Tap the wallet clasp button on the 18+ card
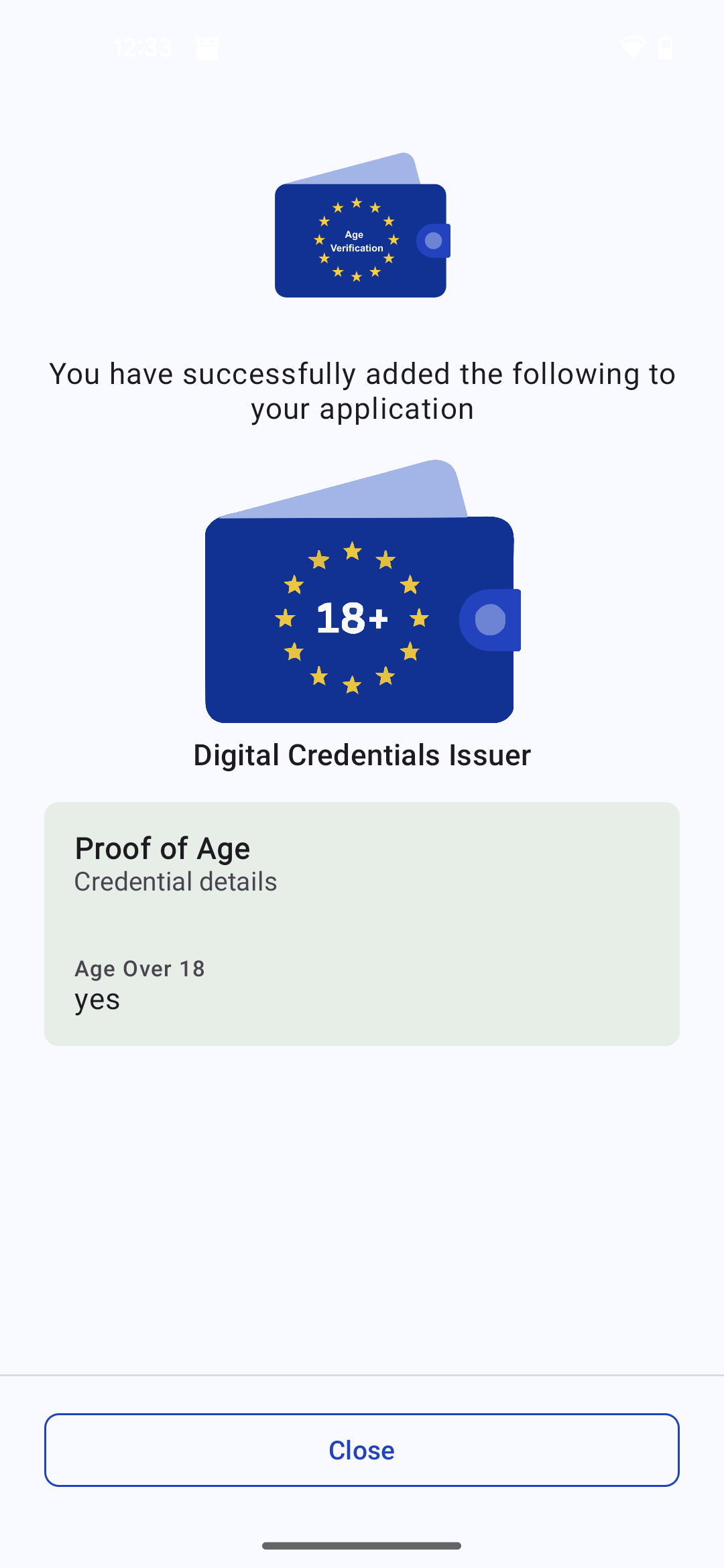This screenshot has height=1568, width=724. pos(489,620)
